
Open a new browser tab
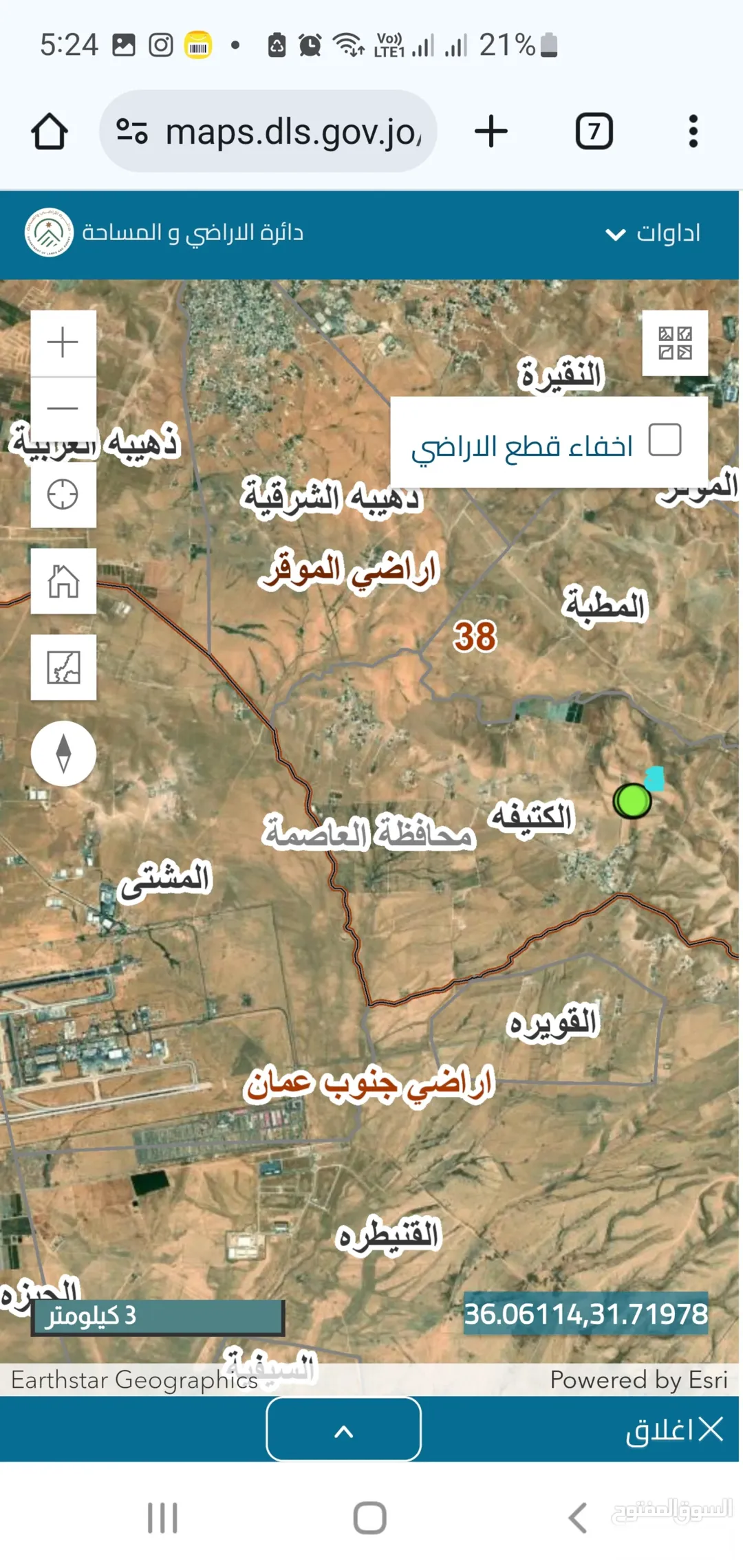tap(491, 131)
